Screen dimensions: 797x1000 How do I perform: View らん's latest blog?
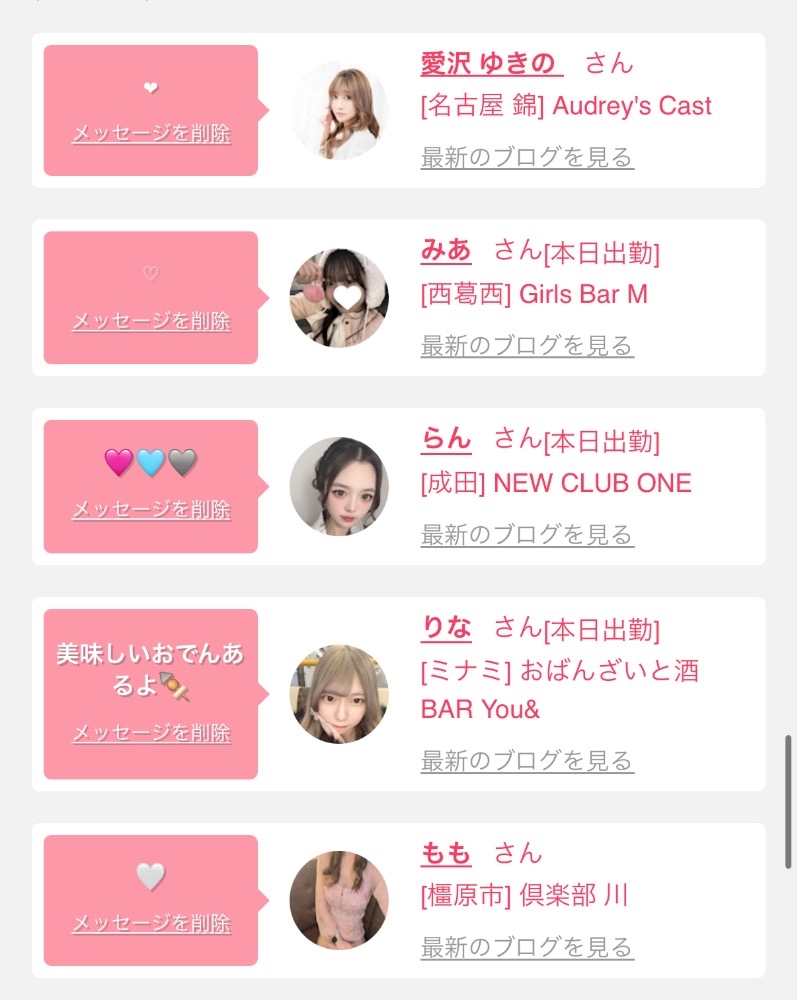click(x=527, y=534)
